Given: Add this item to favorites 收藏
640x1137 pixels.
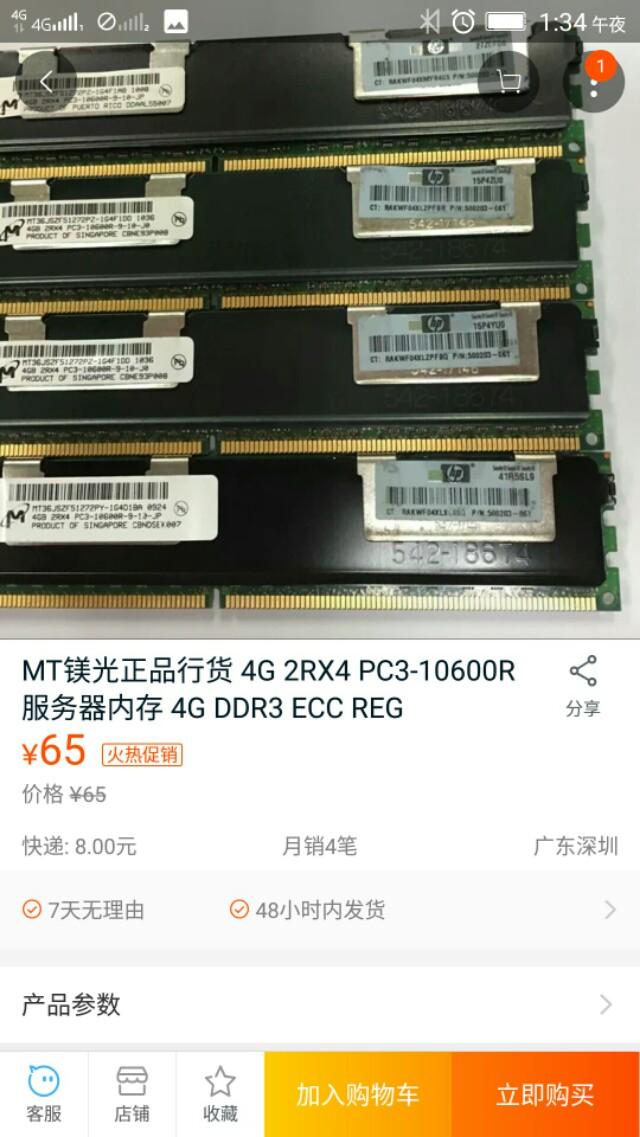Looking at the screenshot, I should pyautogui.click(x=220, y=1093).
